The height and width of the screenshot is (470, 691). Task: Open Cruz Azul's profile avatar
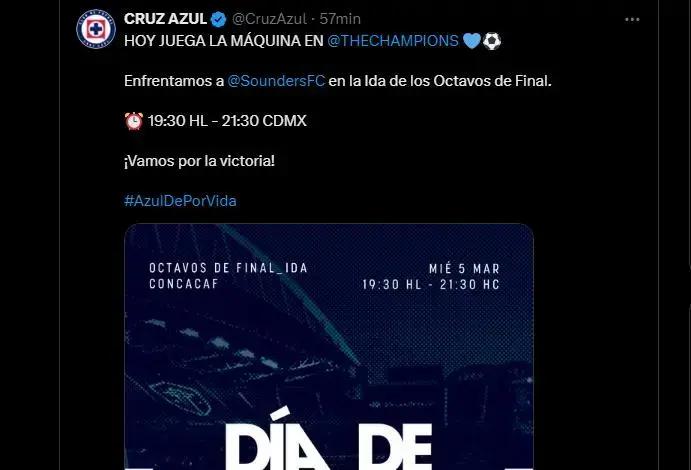(x=96, y=30)
